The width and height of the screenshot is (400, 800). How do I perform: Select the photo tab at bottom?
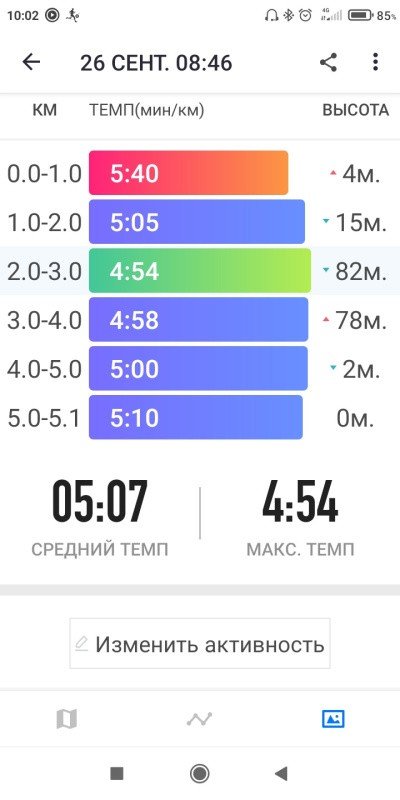tap(333, 719)
